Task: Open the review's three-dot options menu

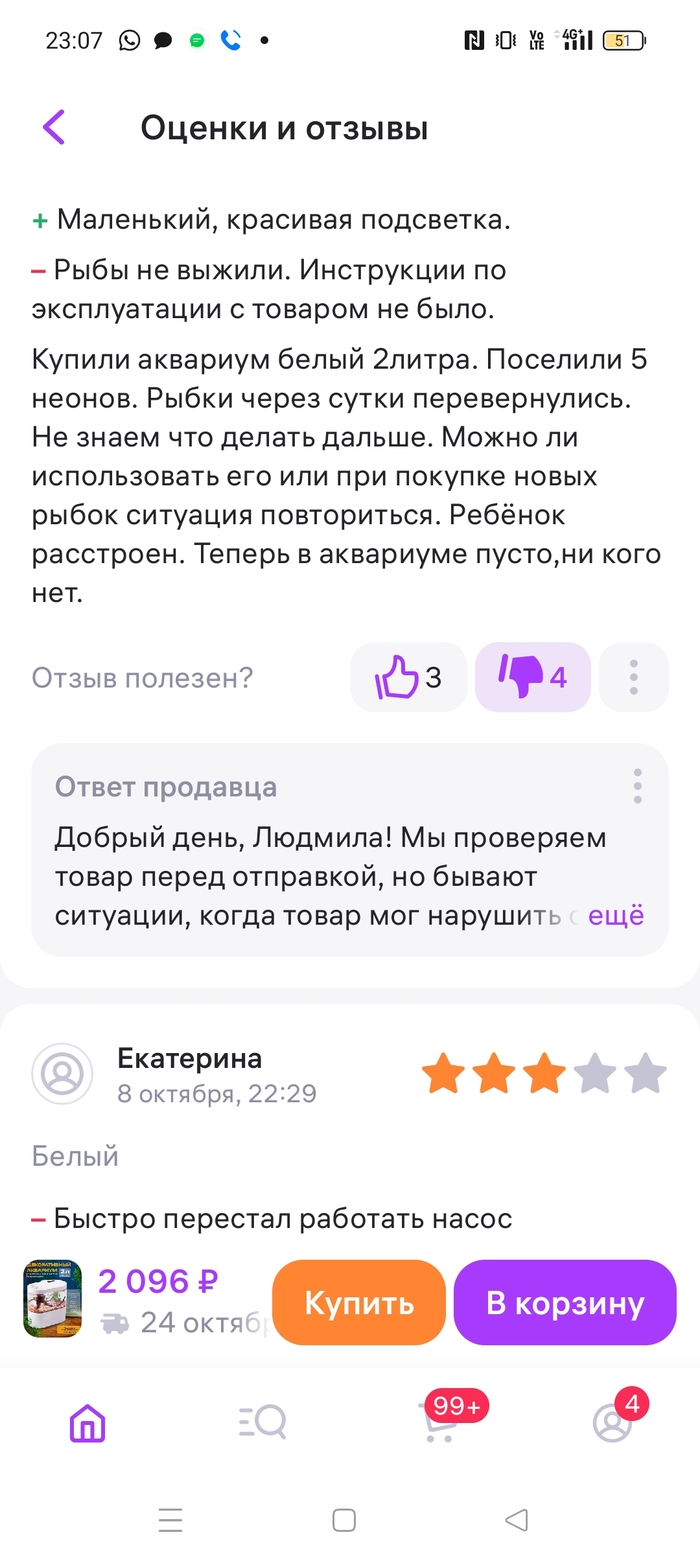Action: click(x=633, y=677)
